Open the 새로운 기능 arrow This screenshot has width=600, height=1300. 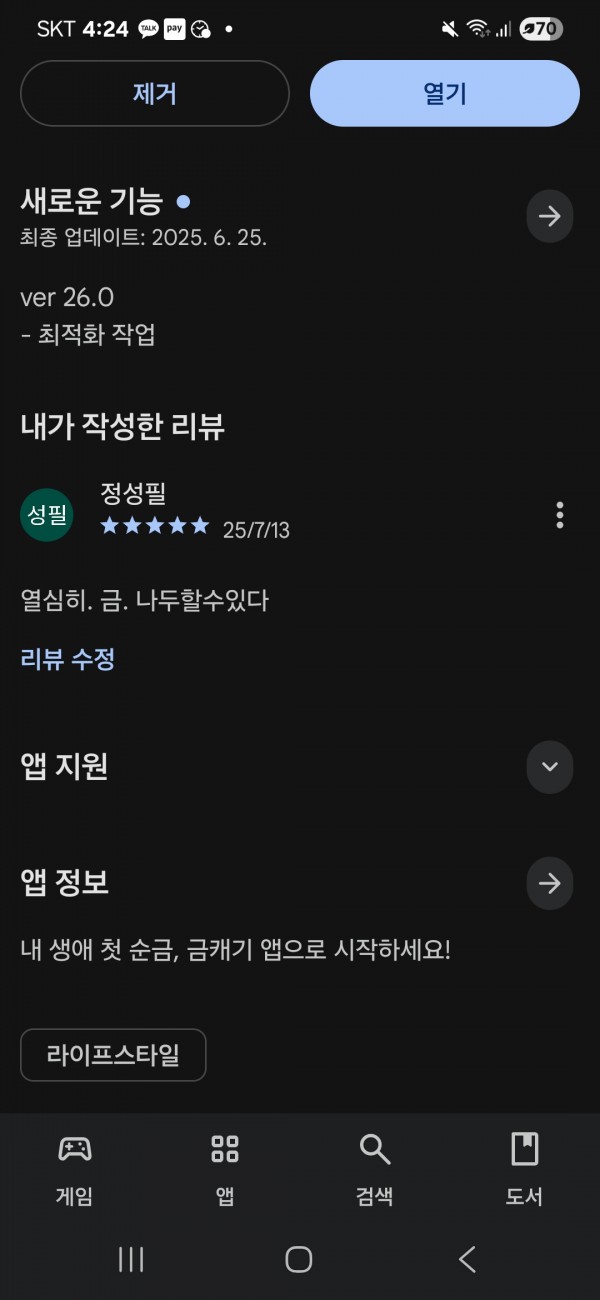pyautogui.click(x=550, y=216)
